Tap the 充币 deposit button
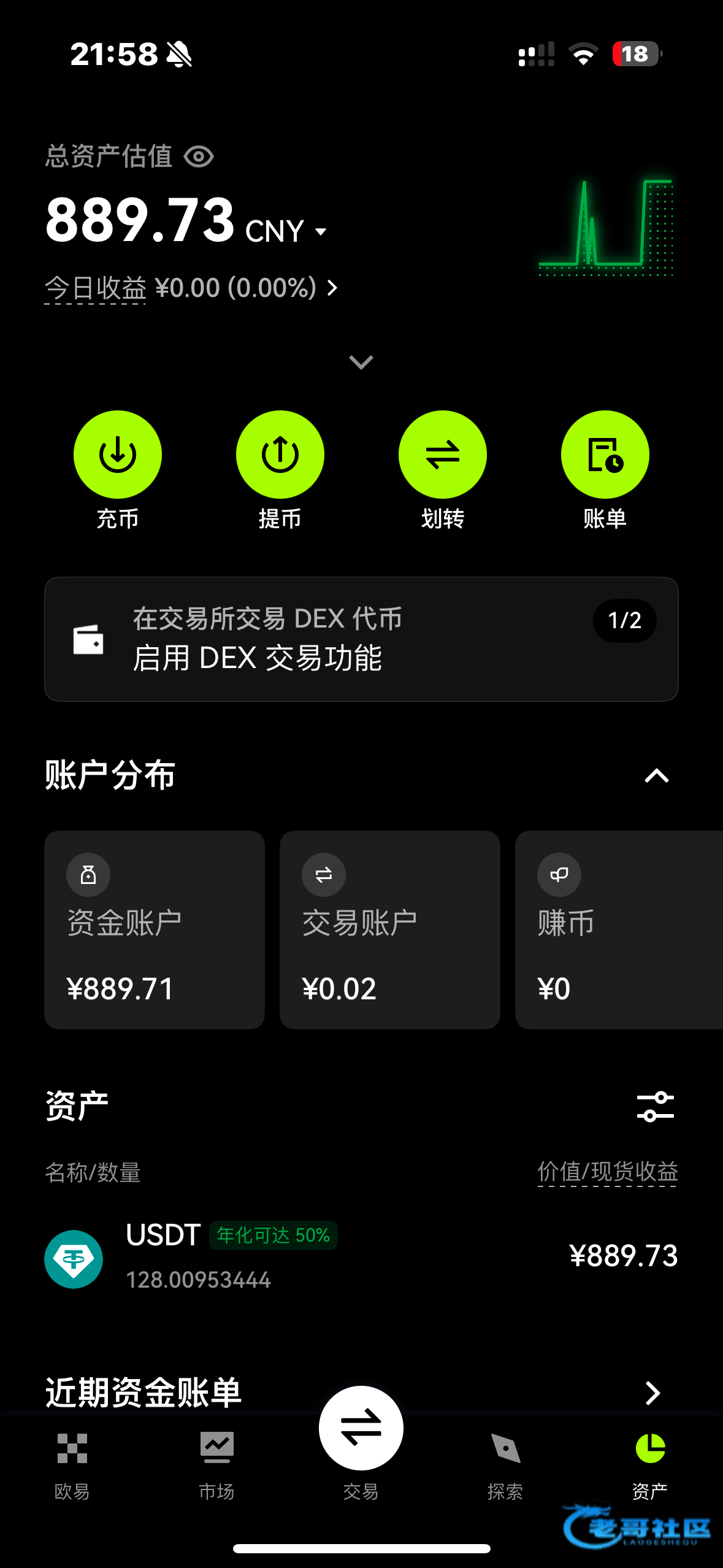723x1568 pixels. pyautogui.click(x=117, y=455)
